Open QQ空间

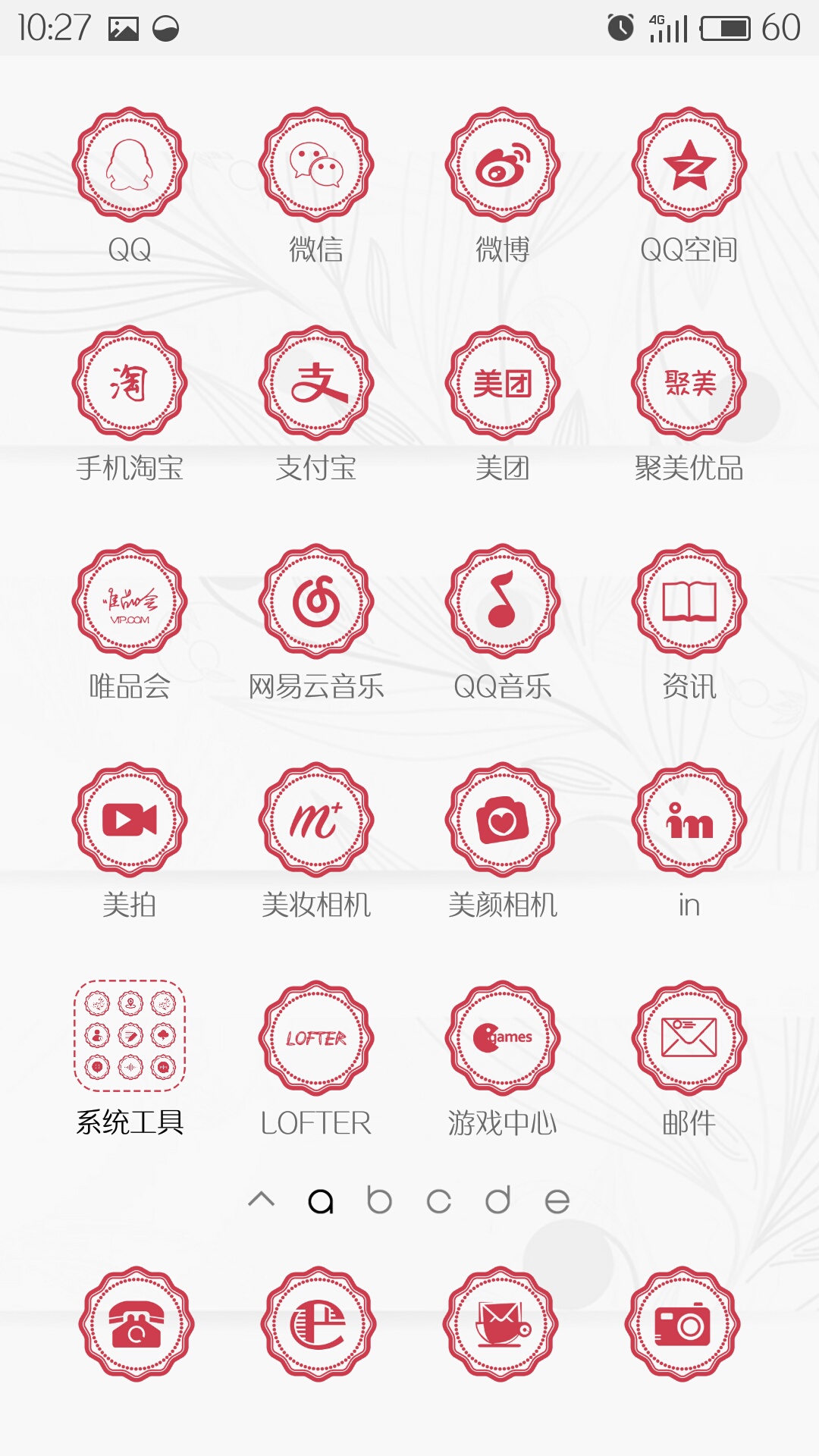click(x=689, y=165)
